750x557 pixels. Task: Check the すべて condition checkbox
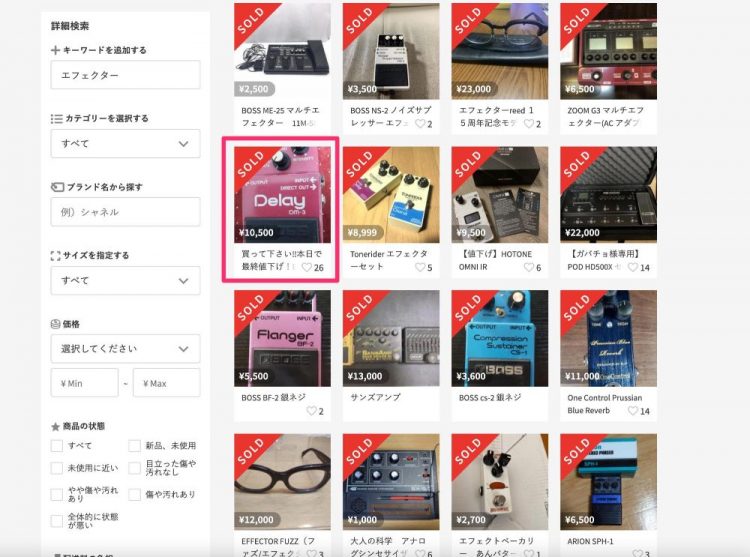tap(57, 446)
